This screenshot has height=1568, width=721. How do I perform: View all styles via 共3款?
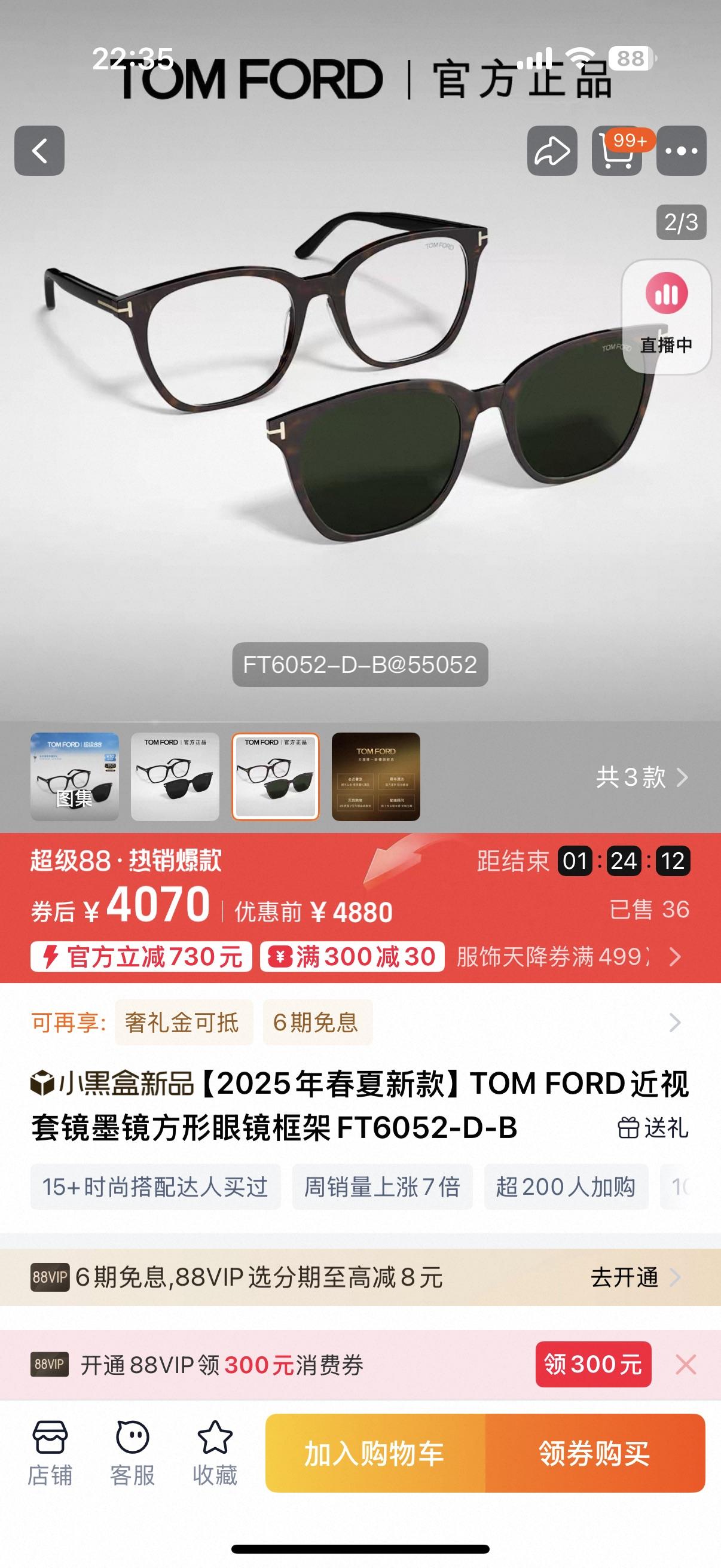point(642,777)
